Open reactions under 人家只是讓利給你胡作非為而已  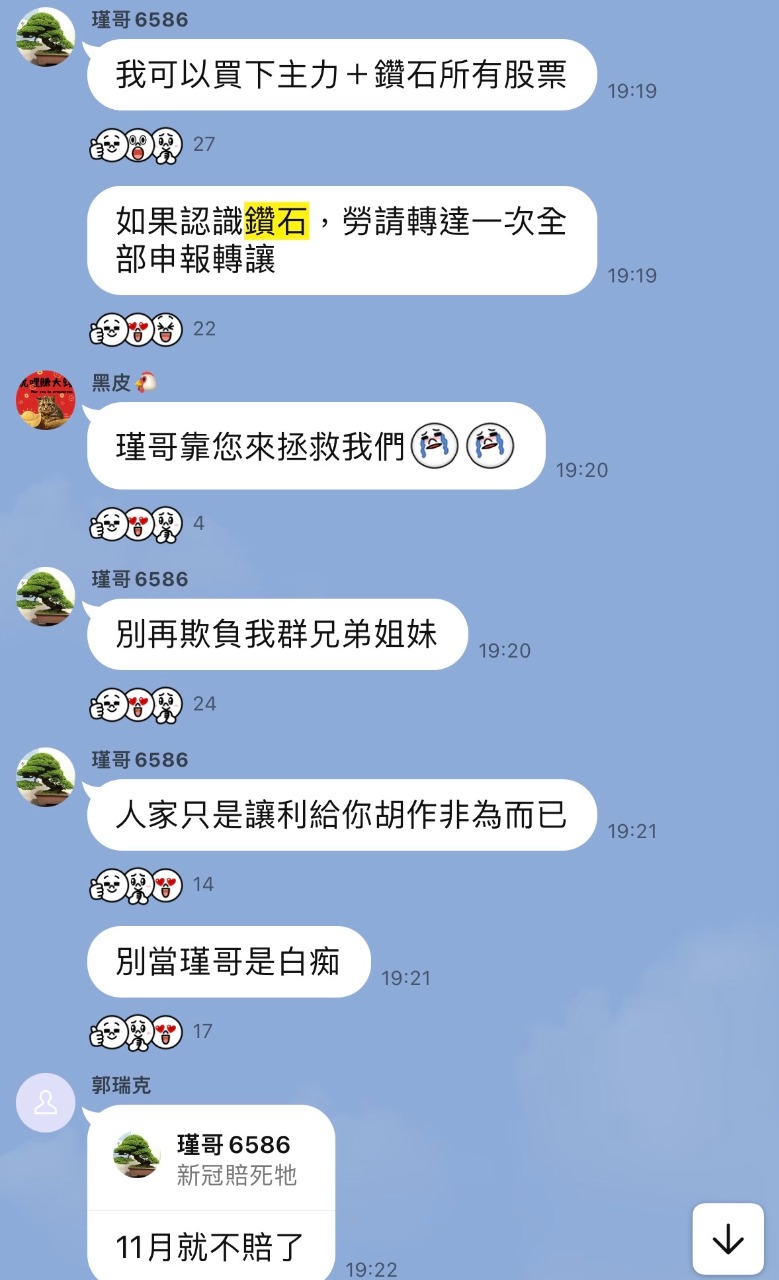[x=151, y=884]
